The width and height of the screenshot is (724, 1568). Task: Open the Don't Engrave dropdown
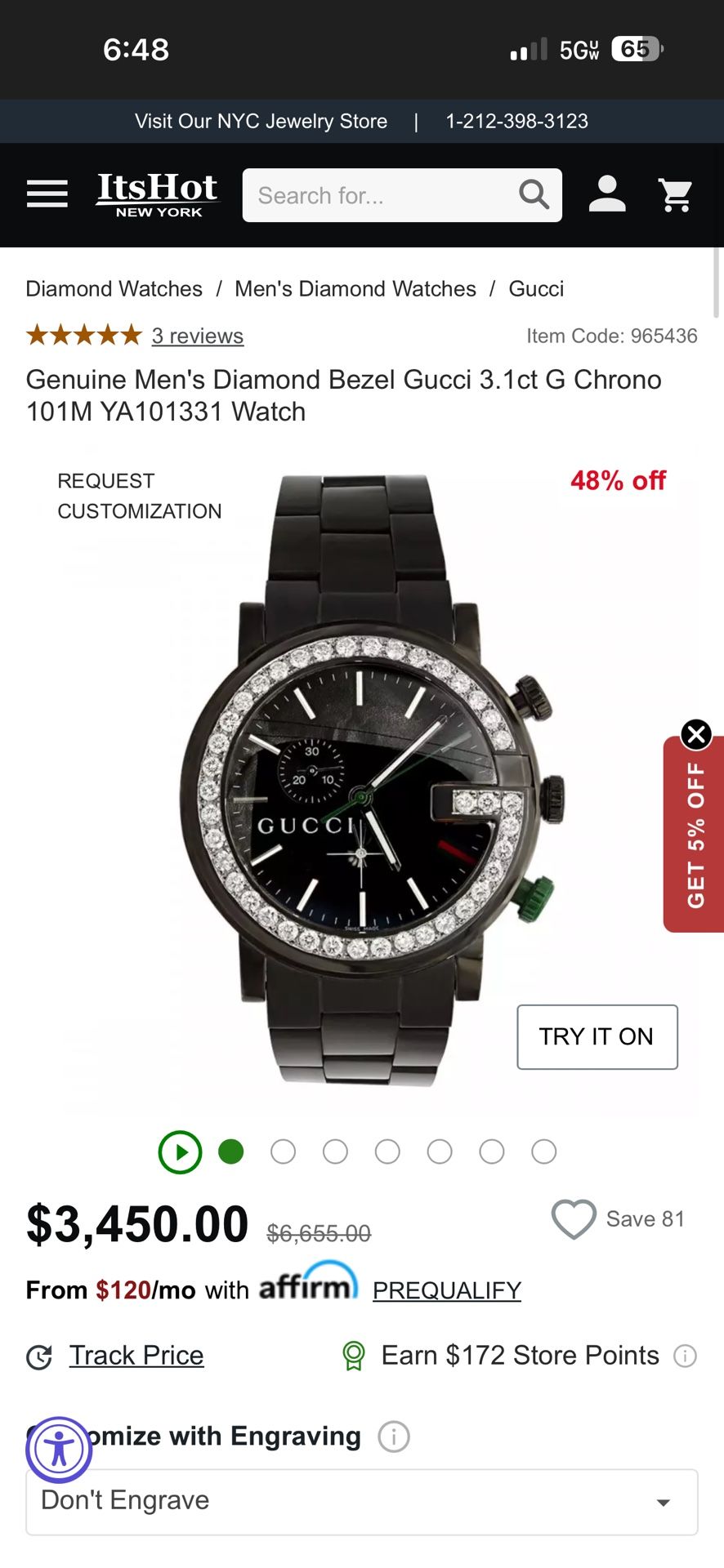click(362, 1500)
